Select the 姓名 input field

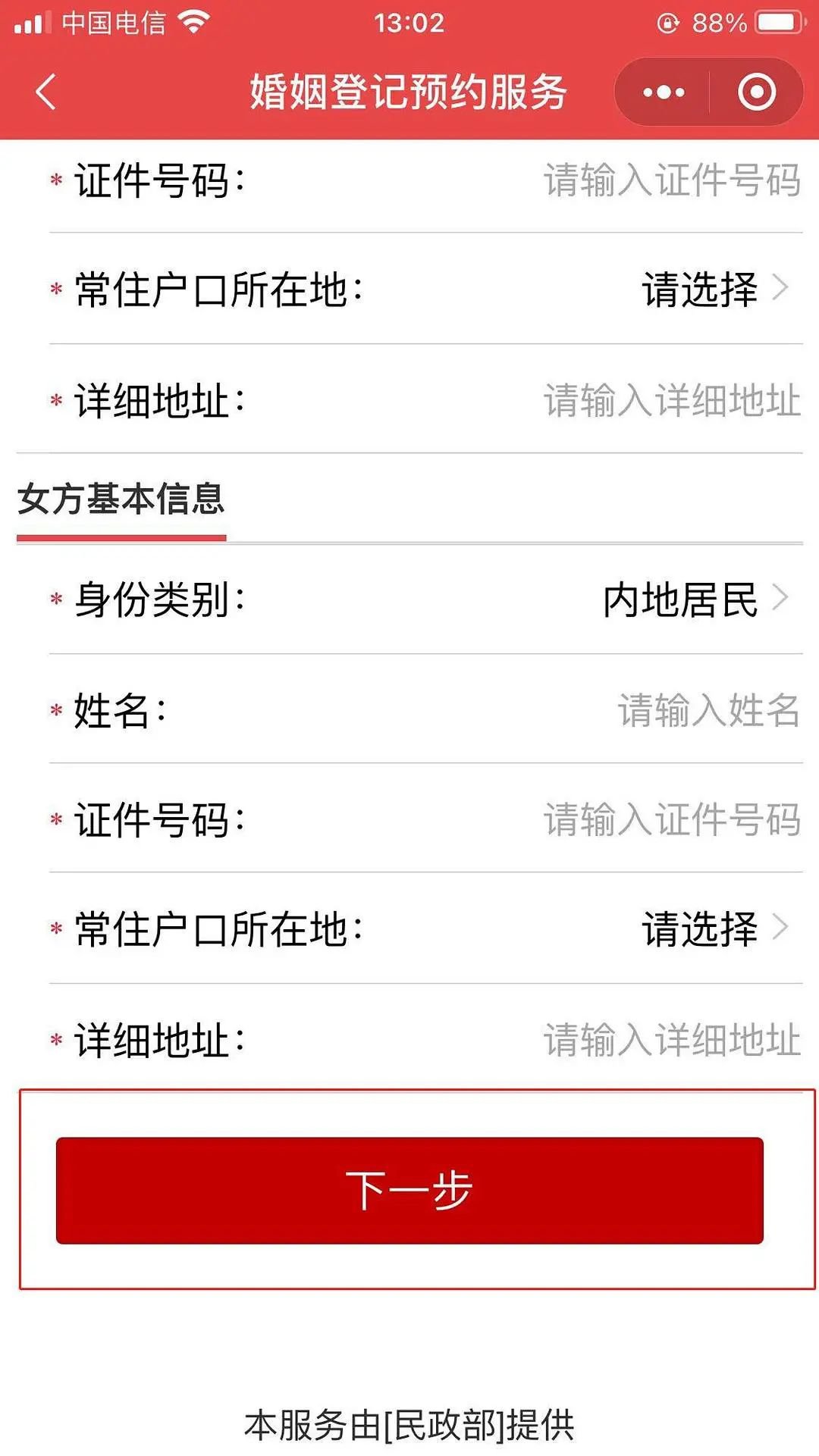[708, 710]
